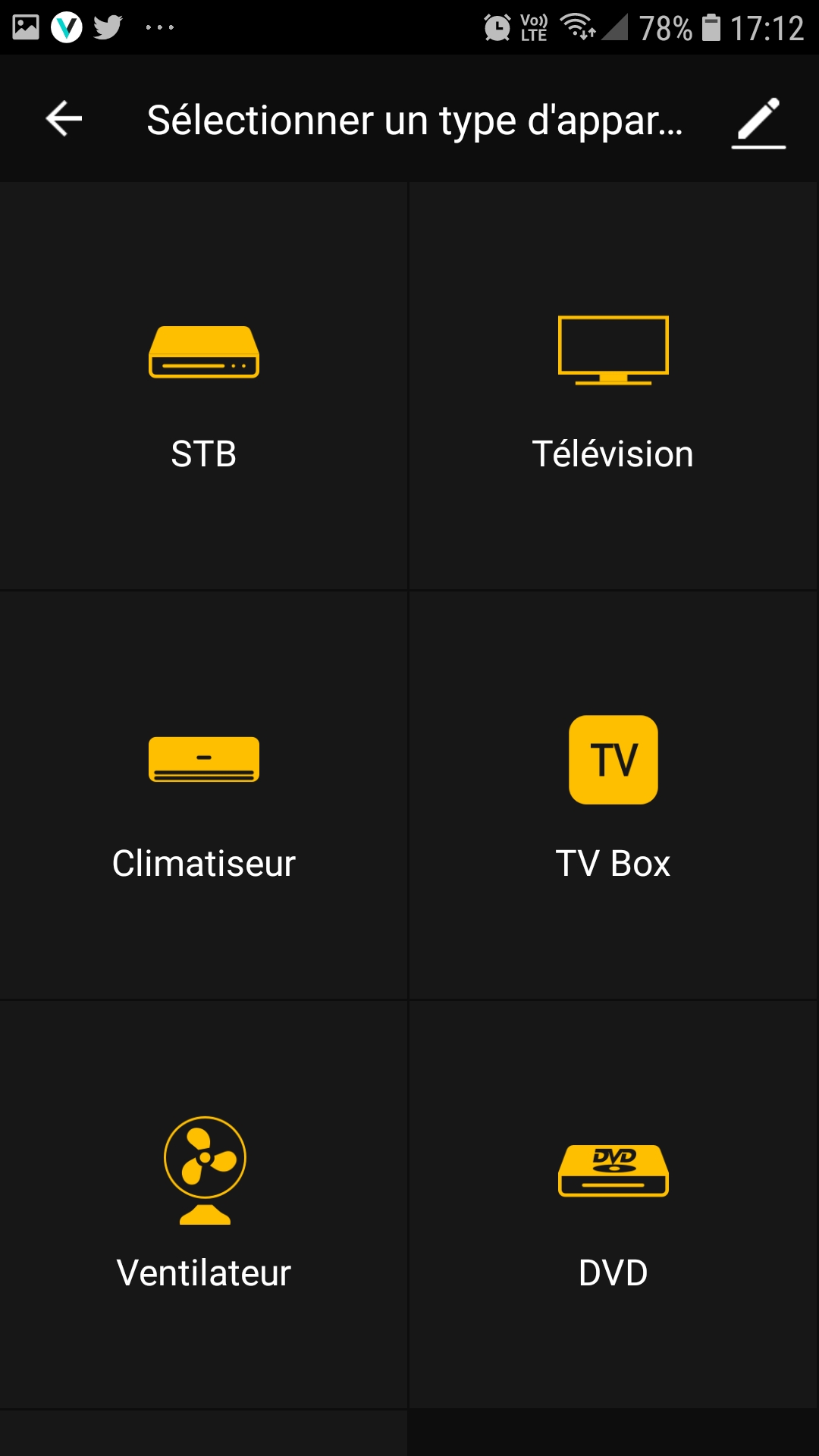Select TV Box device type

click(x=613, y=796)
